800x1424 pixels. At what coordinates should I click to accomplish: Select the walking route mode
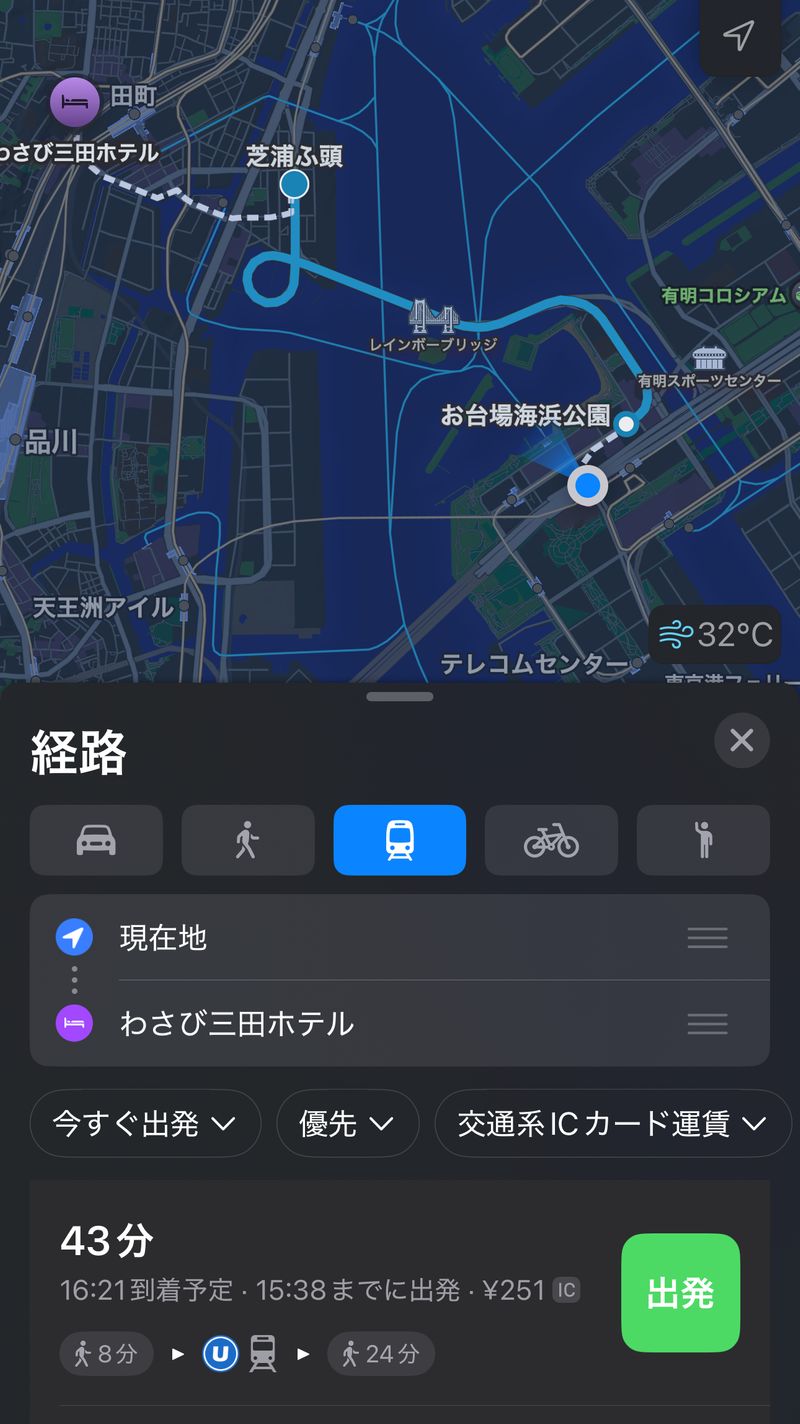point(248,840)
